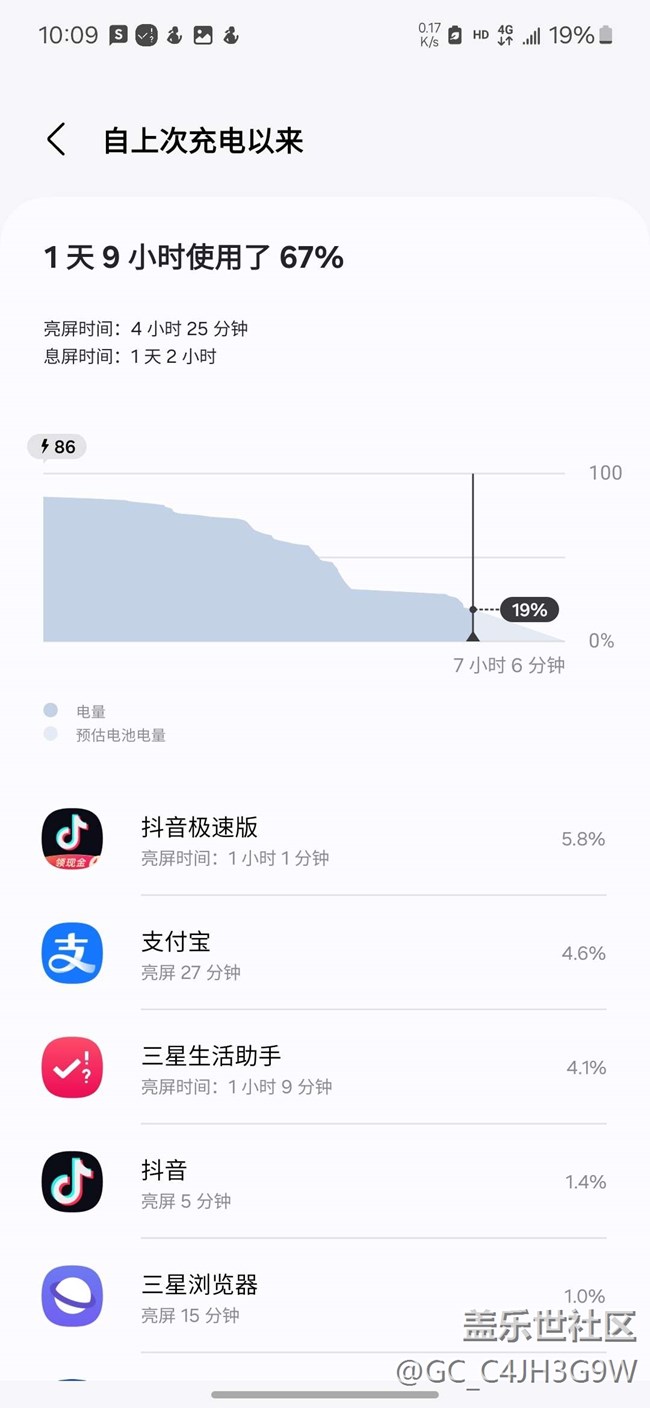Open 三星浏览器 battery usage details
This screenshot has width=650, height=1408.
click(325, 1296)
